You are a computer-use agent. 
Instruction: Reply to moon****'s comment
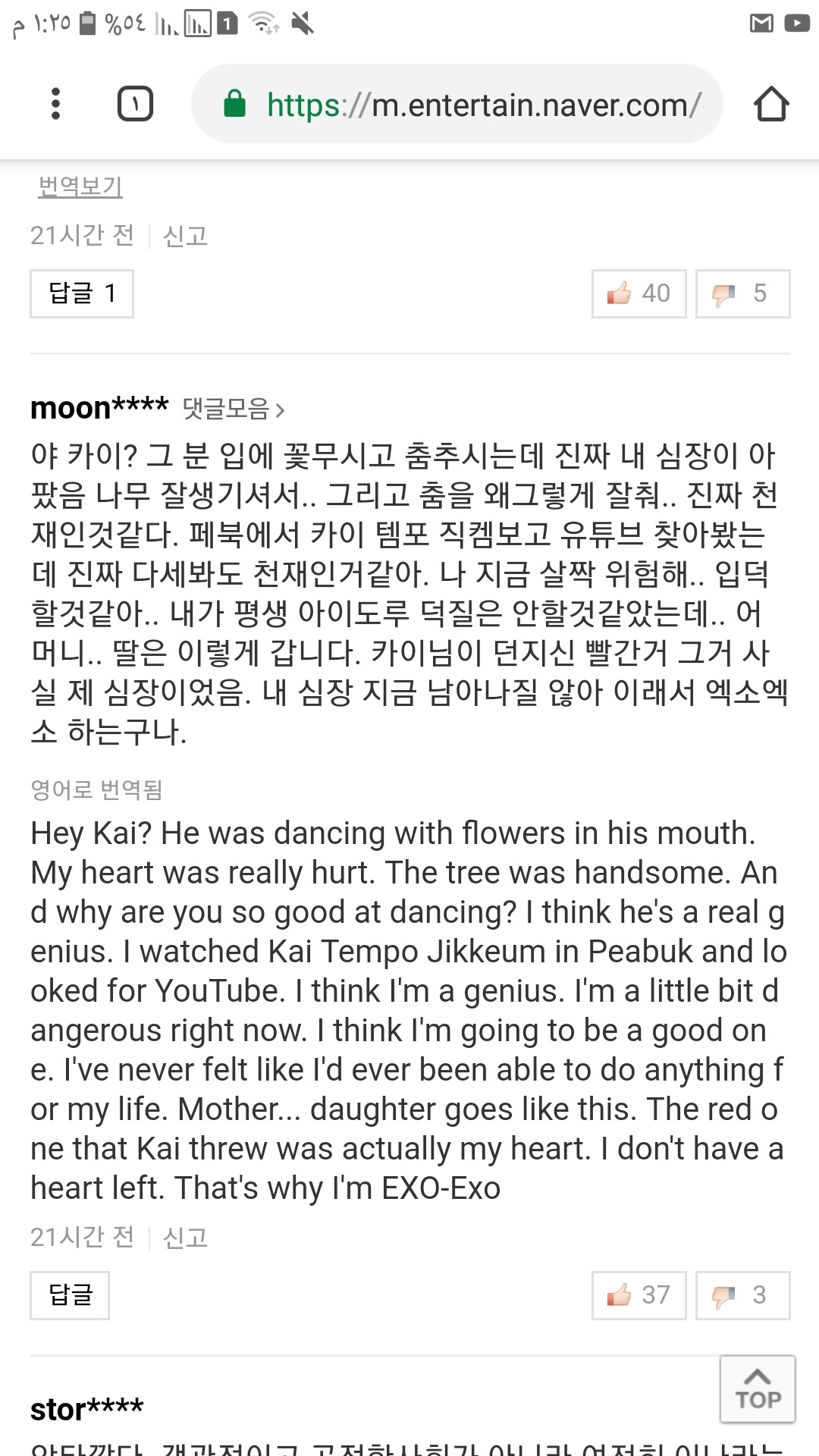click(70, 1295)
